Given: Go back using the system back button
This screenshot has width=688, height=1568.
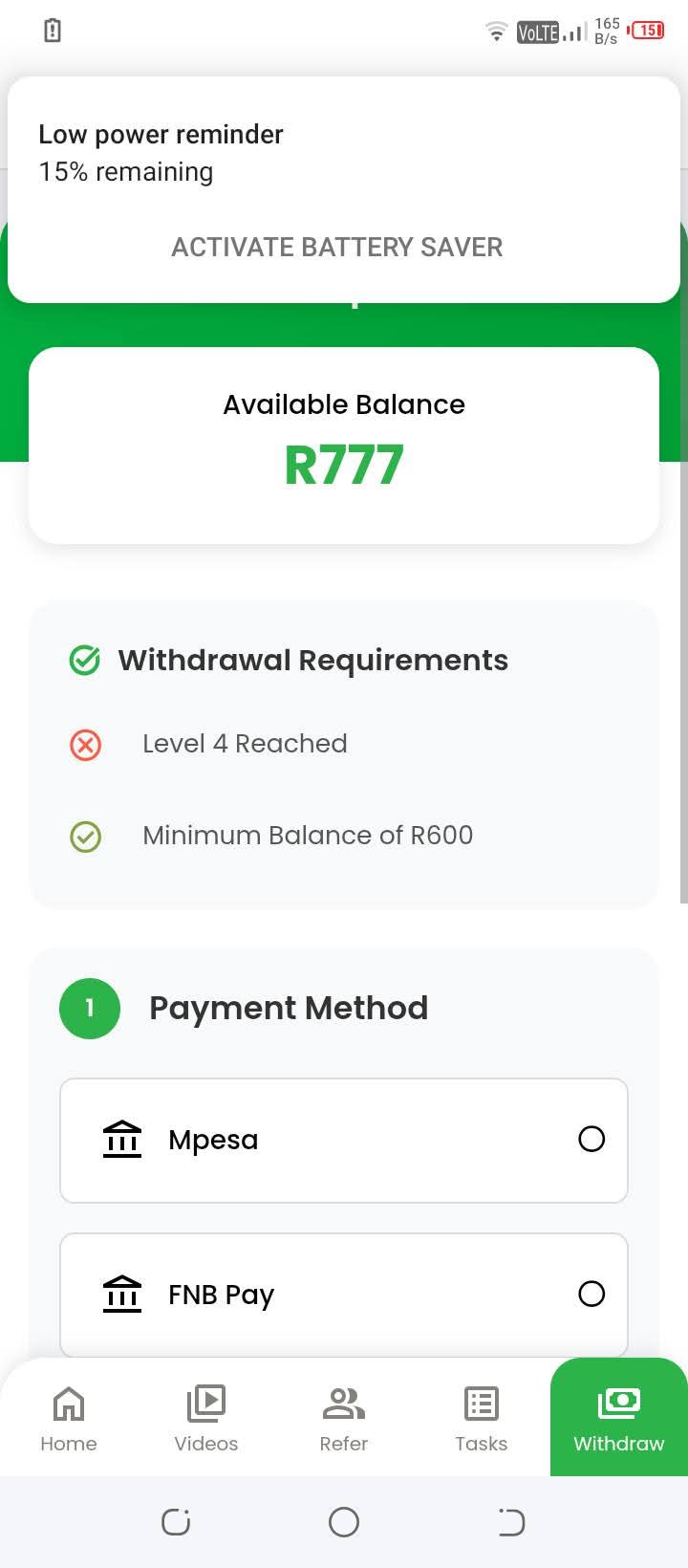Looking at the screenshot, I should [x=511, y=1521].
